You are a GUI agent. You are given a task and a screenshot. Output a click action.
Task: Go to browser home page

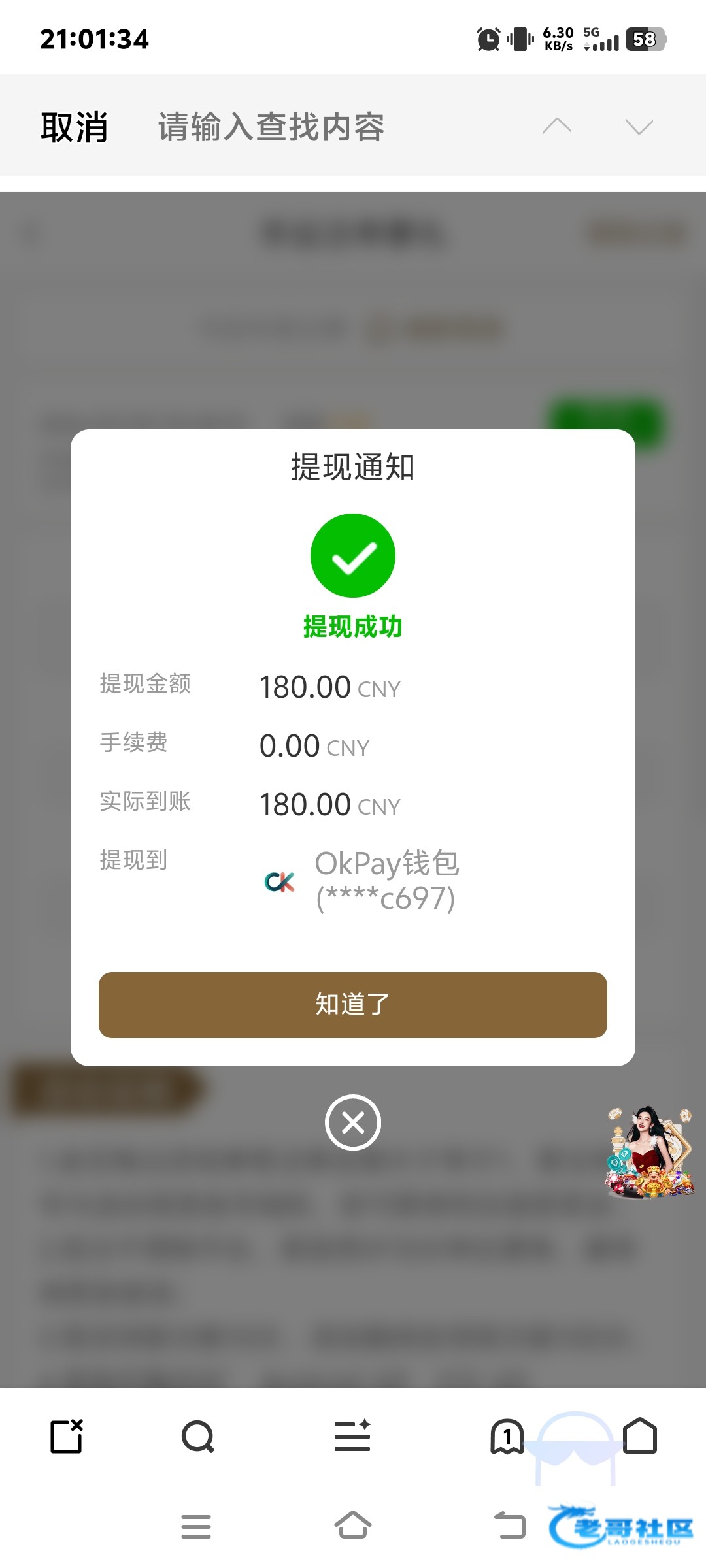pos(640,1436)
